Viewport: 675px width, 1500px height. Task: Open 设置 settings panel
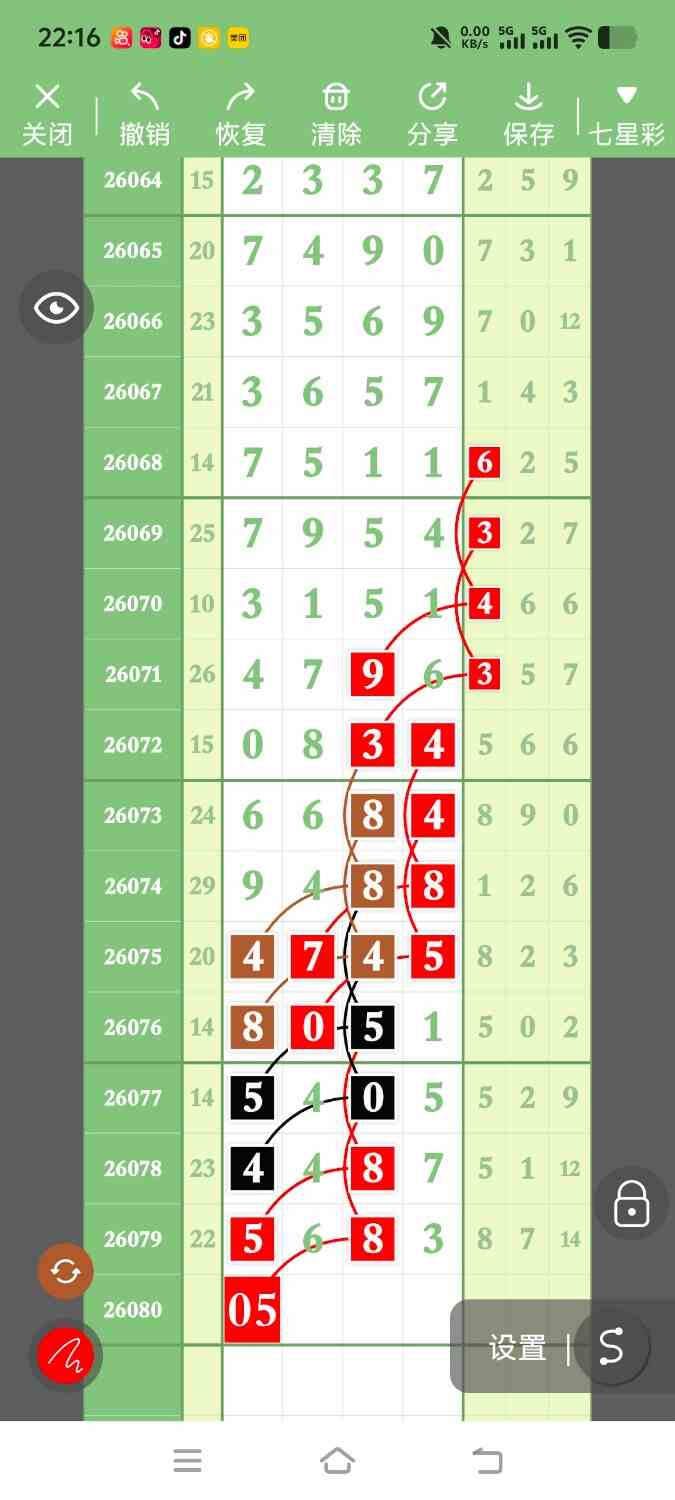pos(517,1348)
